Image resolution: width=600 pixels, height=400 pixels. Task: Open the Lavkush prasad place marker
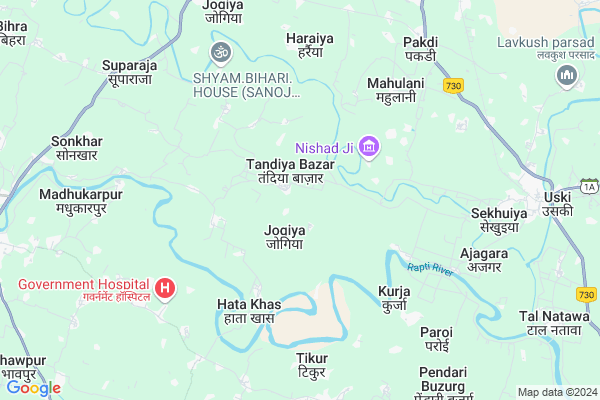click(x=568, y=76)
